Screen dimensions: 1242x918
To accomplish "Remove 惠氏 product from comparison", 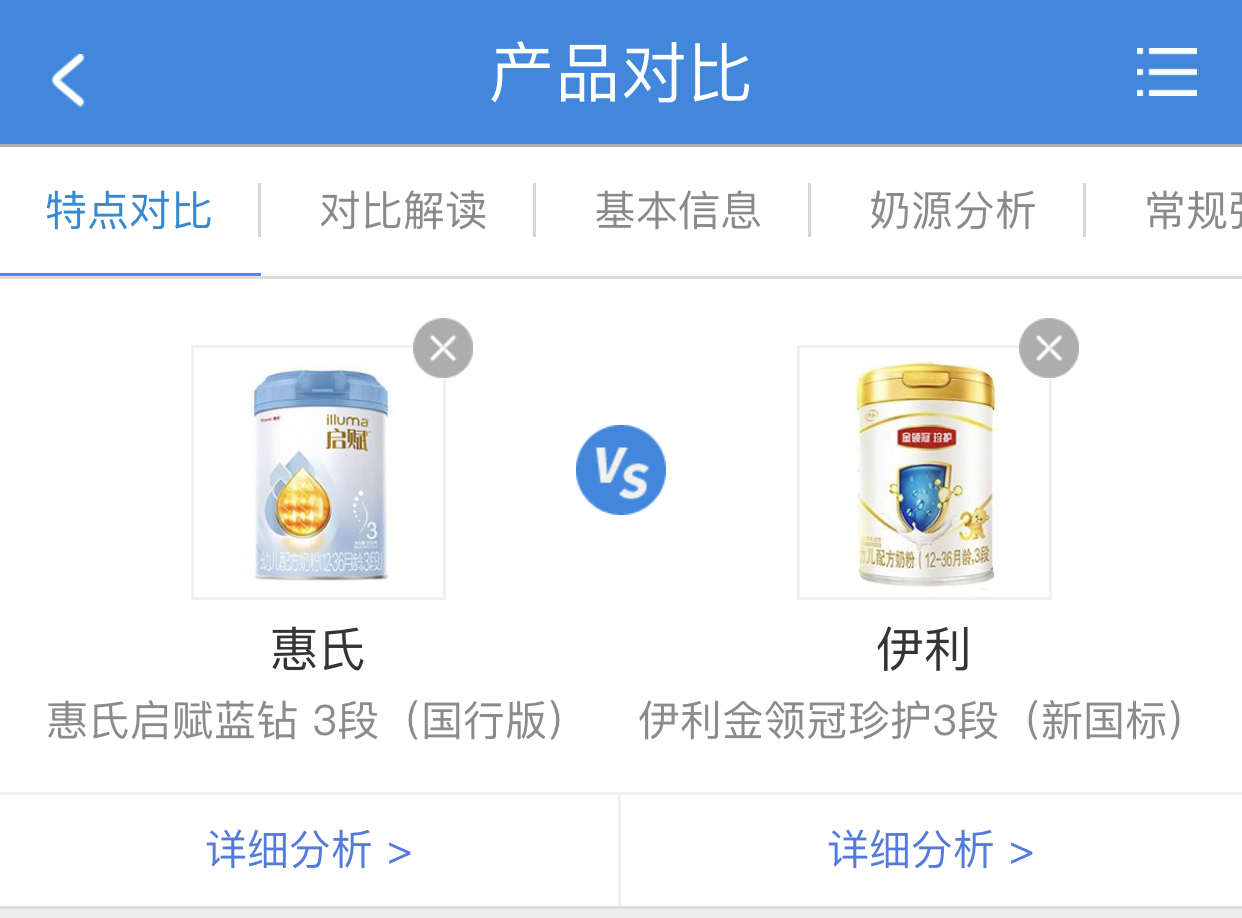I will point(442,348).
